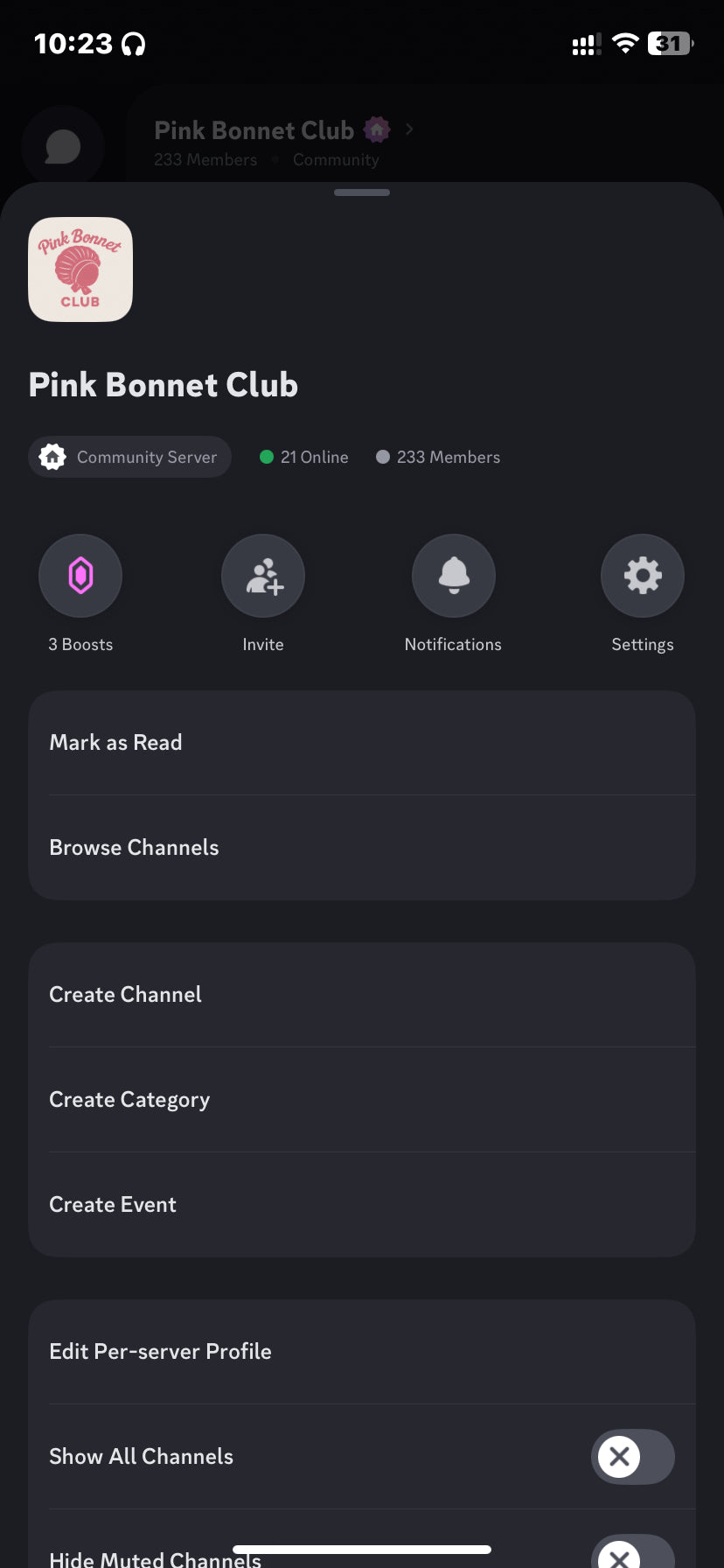Open Edit Per-server Profile
The height and width of the screenshot is (1568, 724).
click(x=362, y=1352)
